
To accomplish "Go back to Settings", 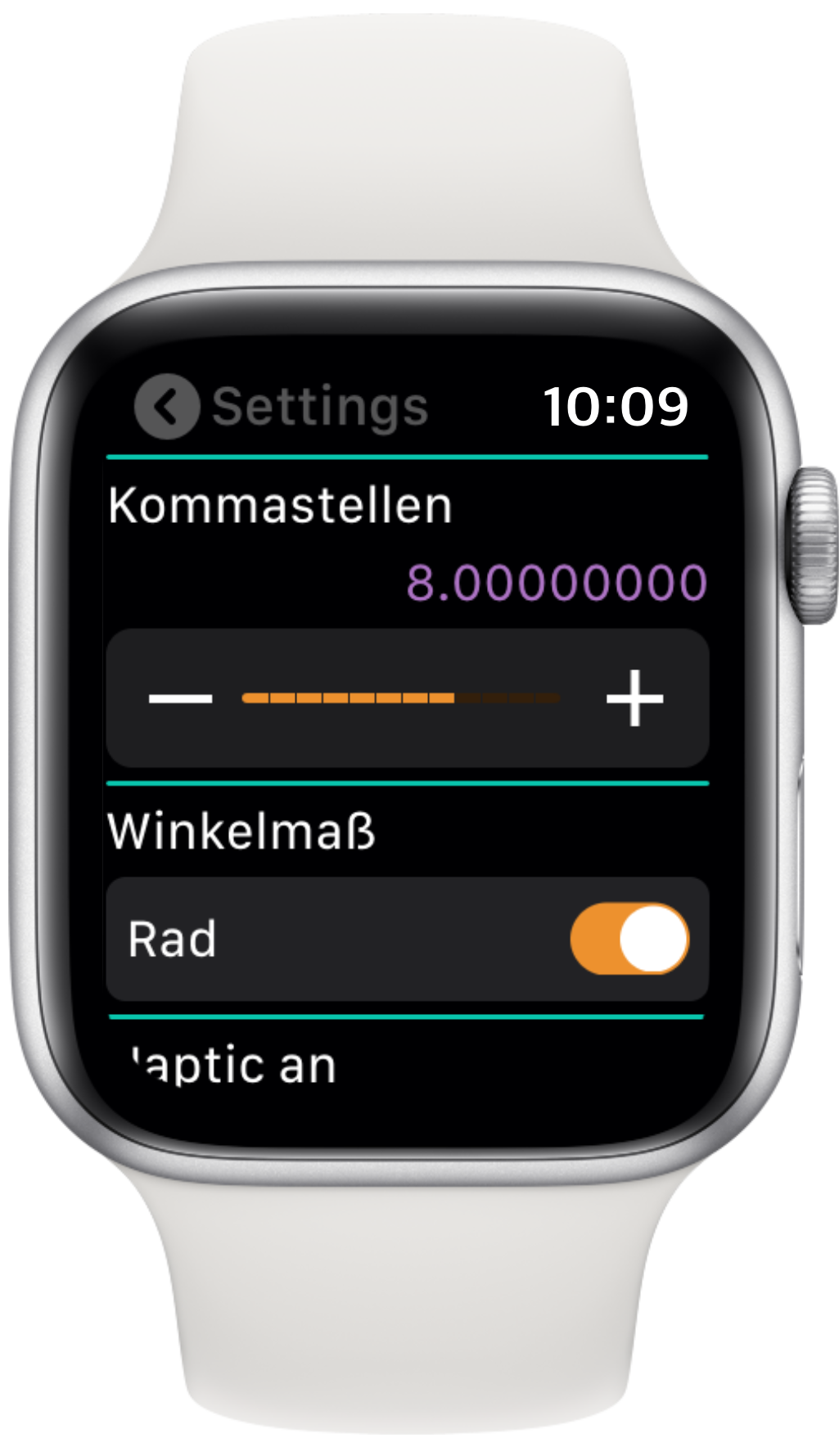I will (x=168, y=407).
